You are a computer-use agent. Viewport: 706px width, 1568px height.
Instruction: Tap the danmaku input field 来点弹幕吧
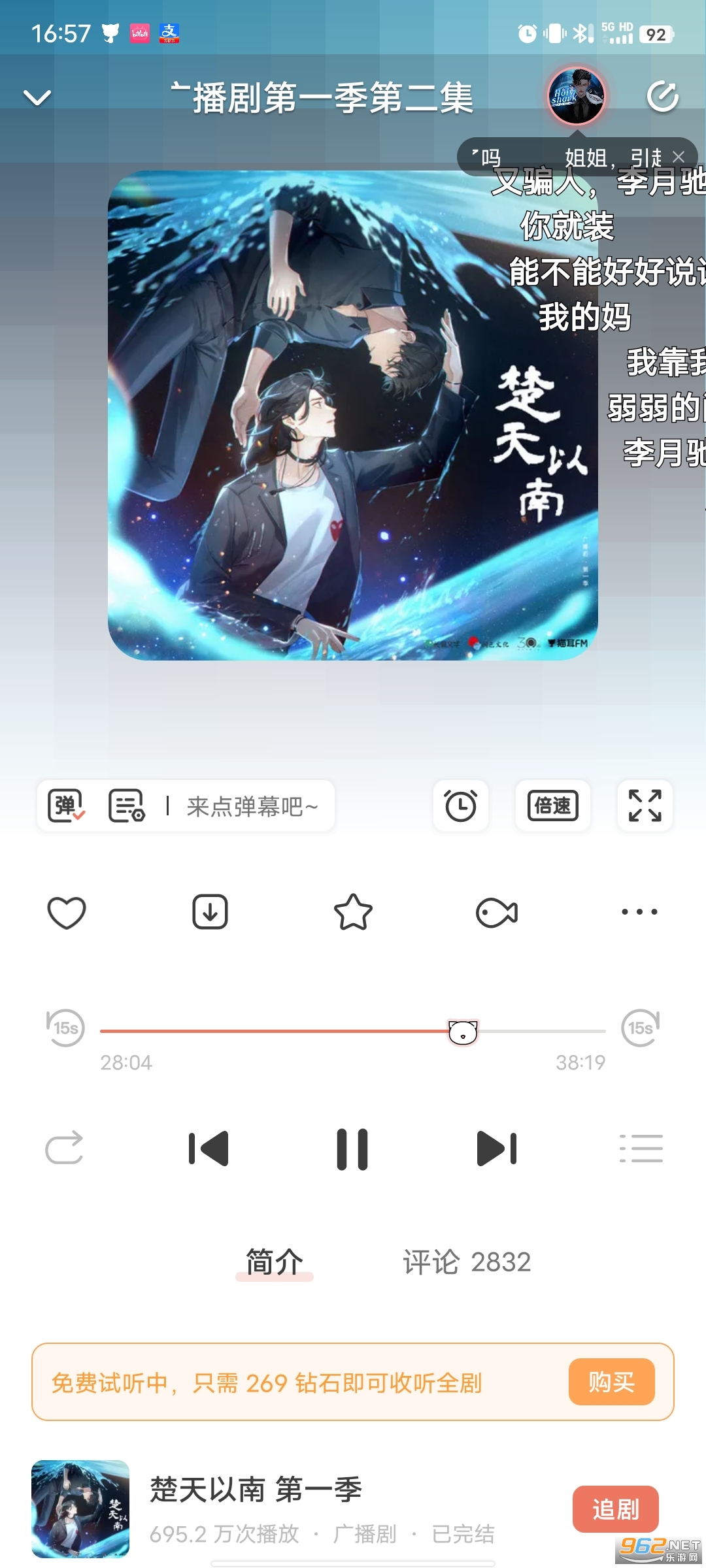[252, 806]
